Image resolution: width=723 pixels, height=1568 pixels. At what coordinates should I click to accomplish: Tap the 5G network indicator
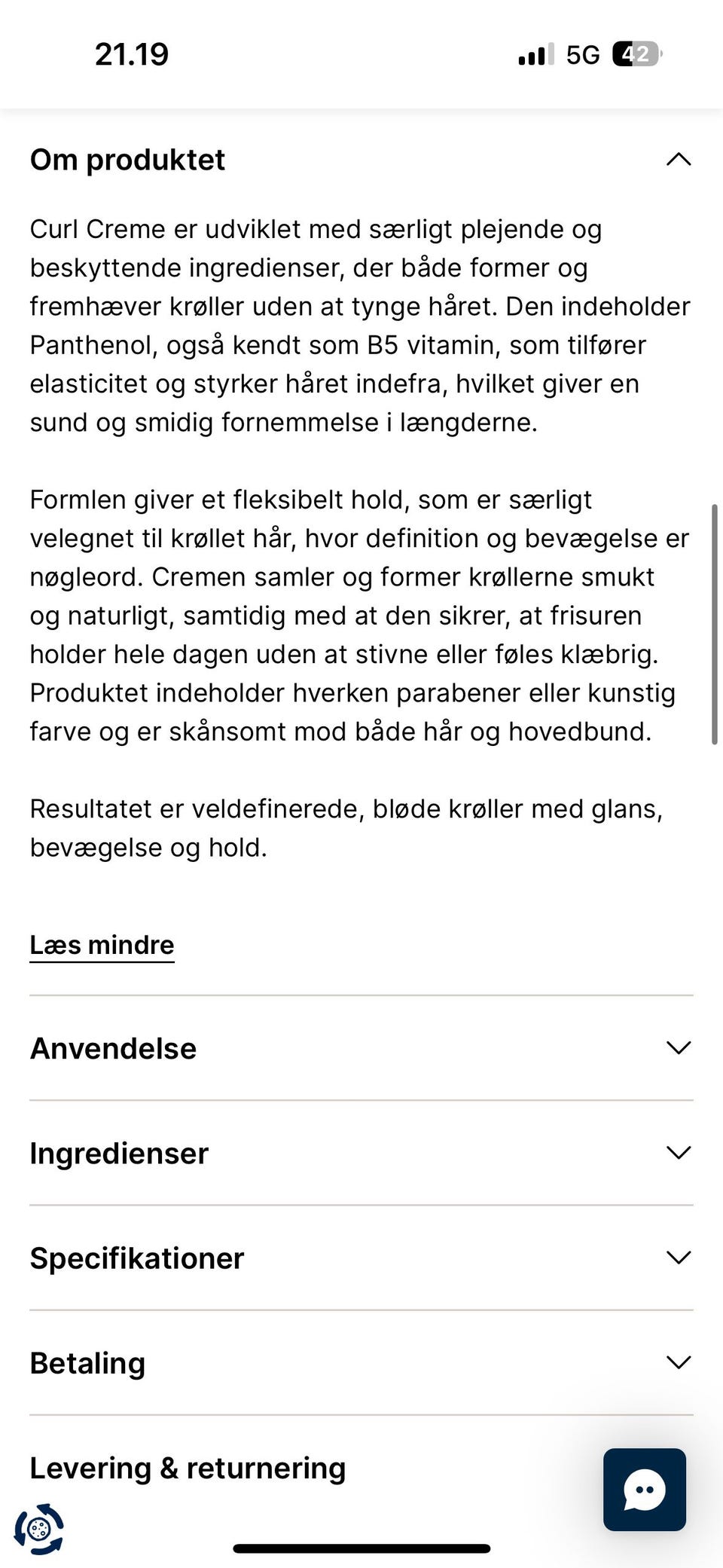pos(584,53)
